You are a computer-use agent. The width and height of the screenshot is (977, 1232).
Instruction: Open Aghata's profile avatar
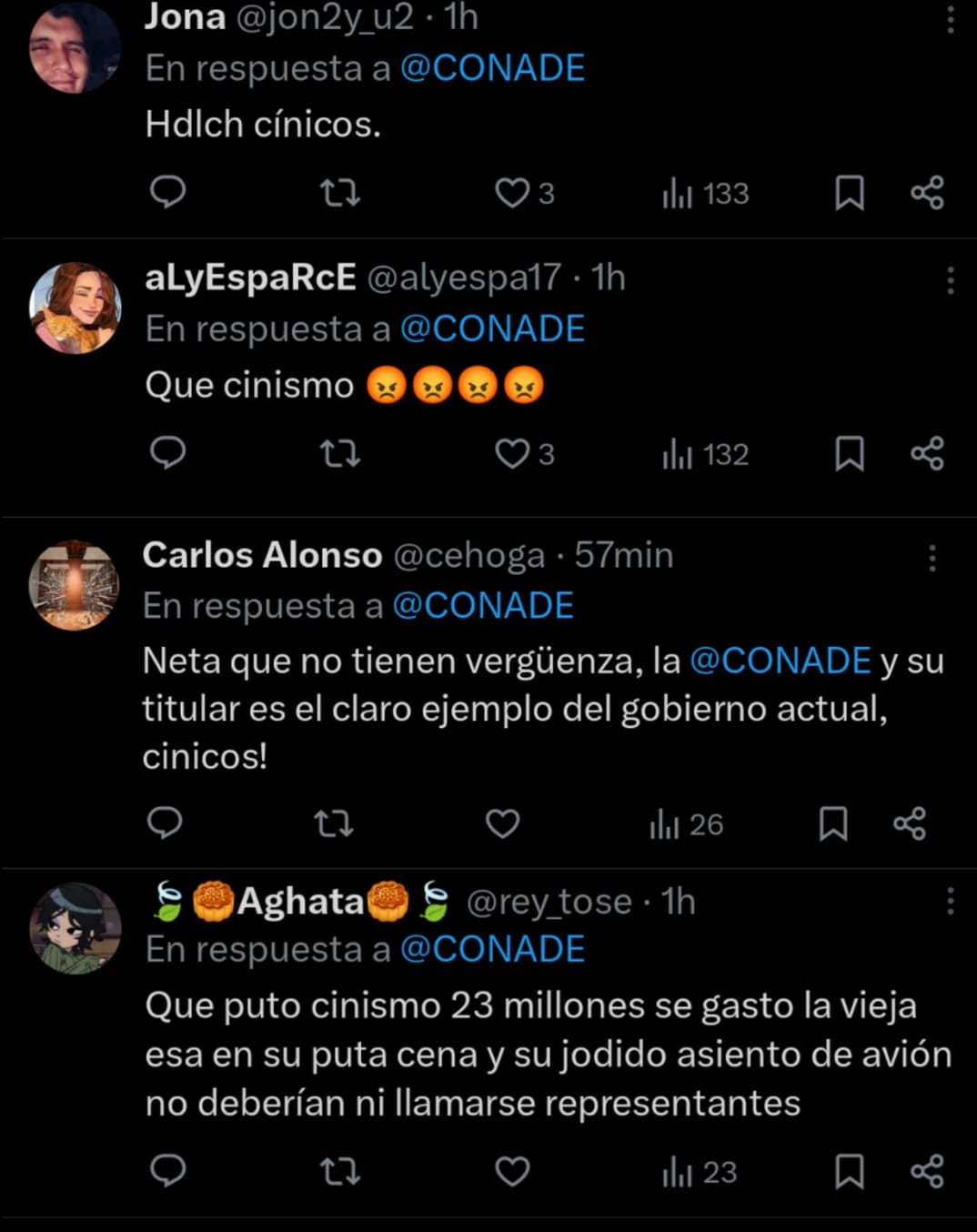74,929
